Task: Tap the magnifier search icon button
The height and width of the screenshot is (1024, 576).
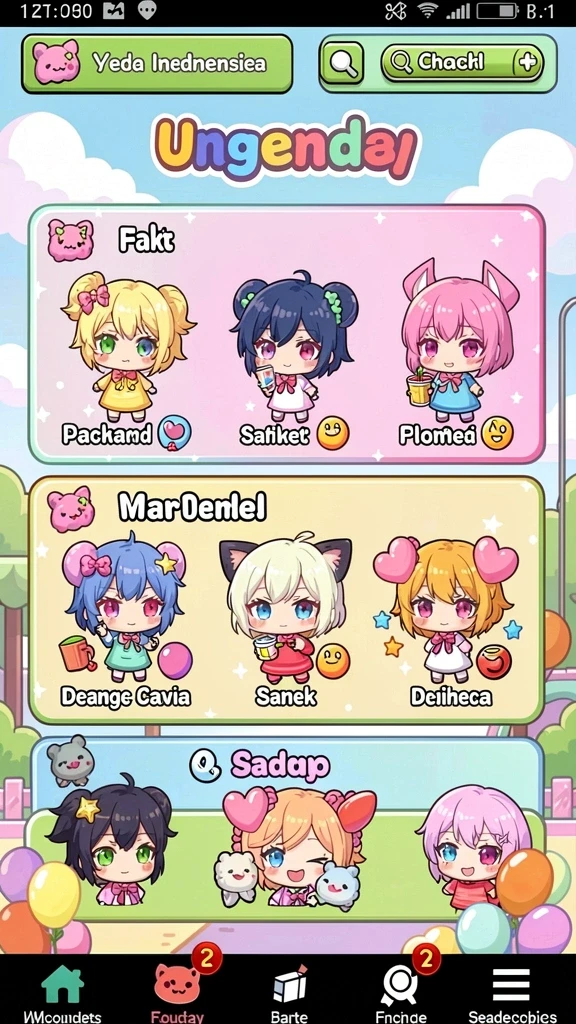Action: pyautogui.click(x=342, y=63)
